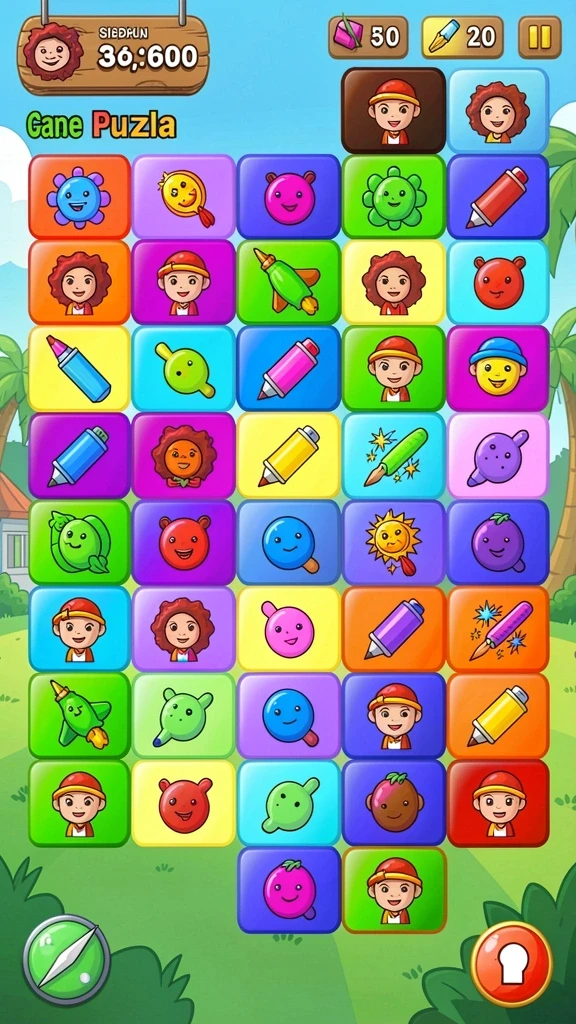Tap the pink crayon tile
The image size is (576, 1024).
(x=289, y=368)
